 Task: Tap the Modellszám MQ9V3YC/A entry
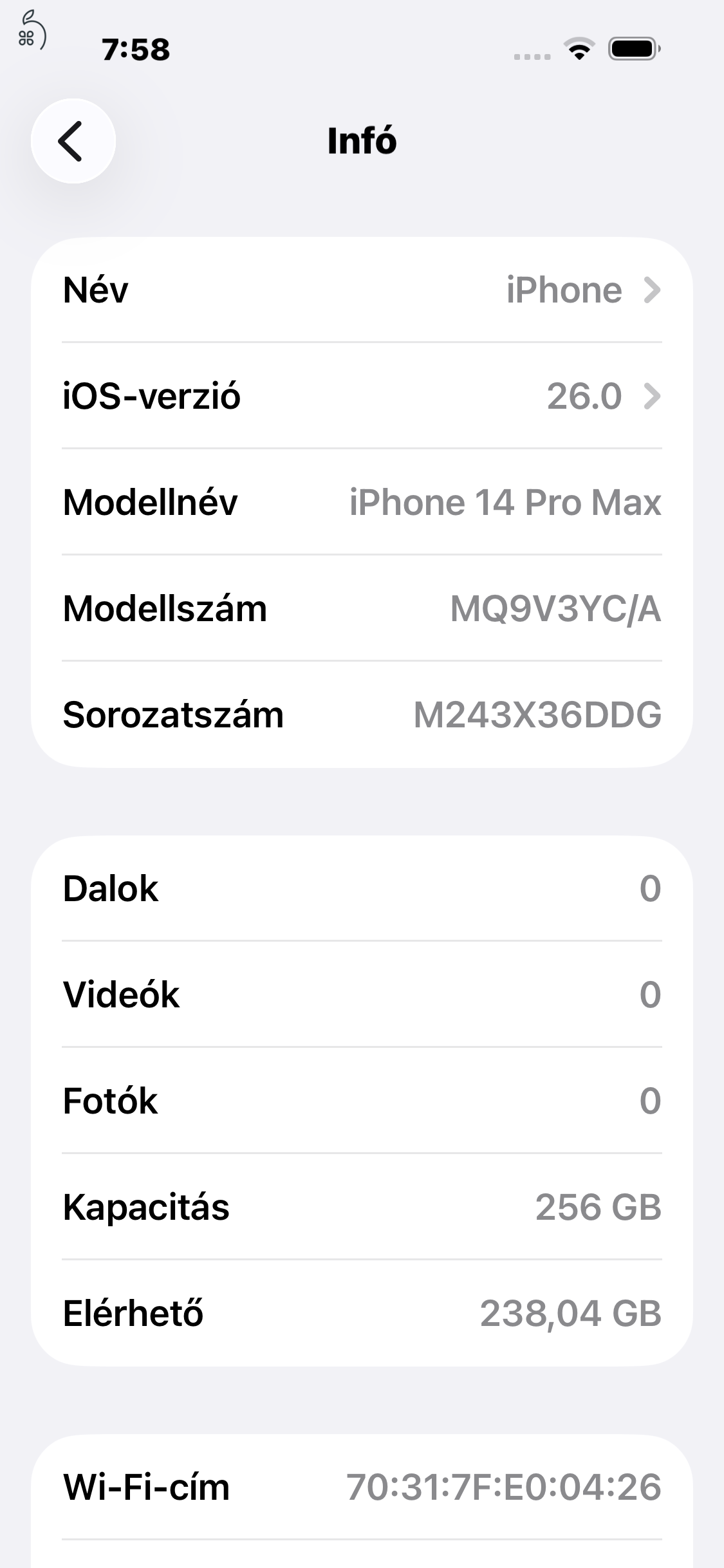(360, 610)
